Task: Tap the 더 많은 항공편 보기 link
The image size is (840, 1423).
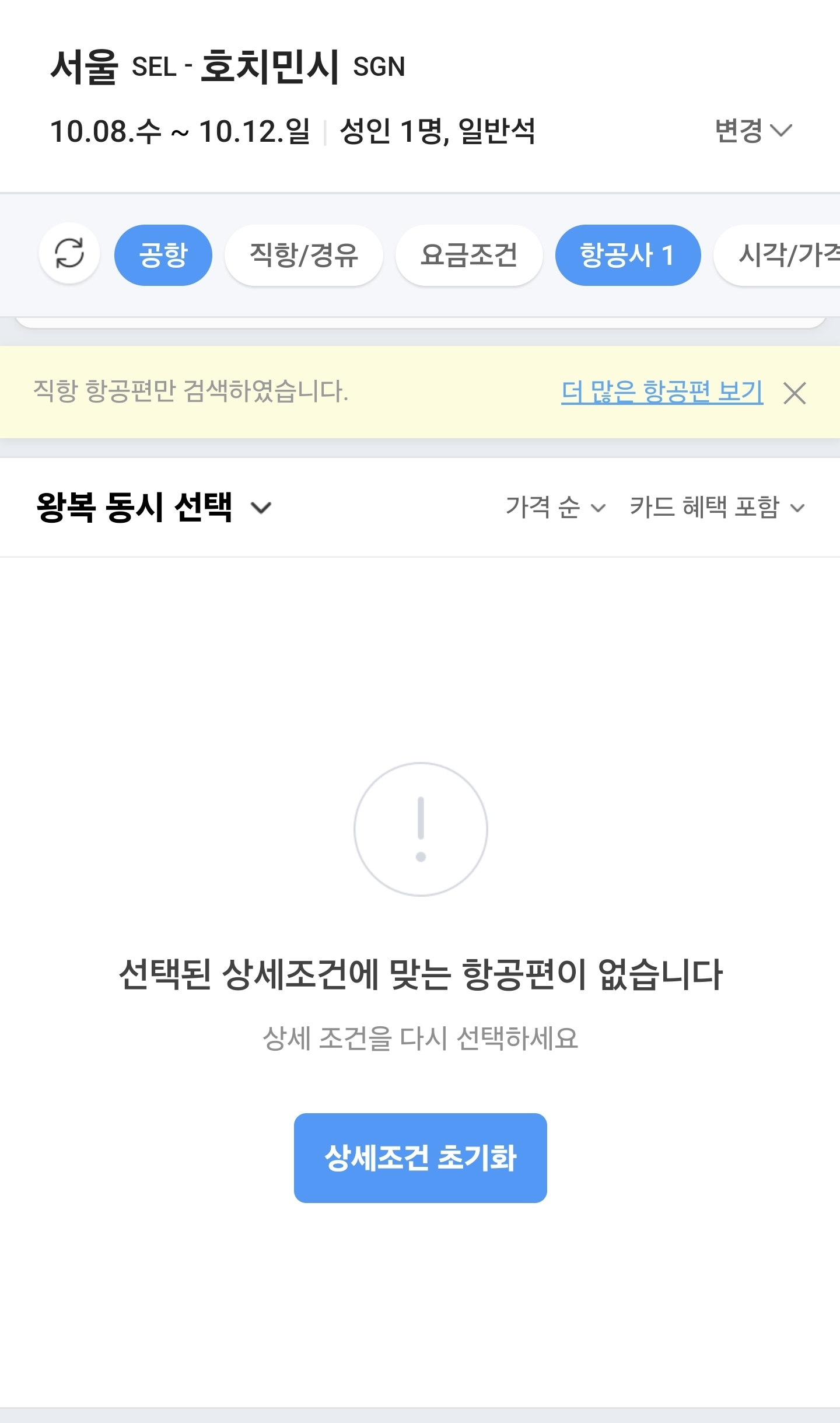Action: 661,391
